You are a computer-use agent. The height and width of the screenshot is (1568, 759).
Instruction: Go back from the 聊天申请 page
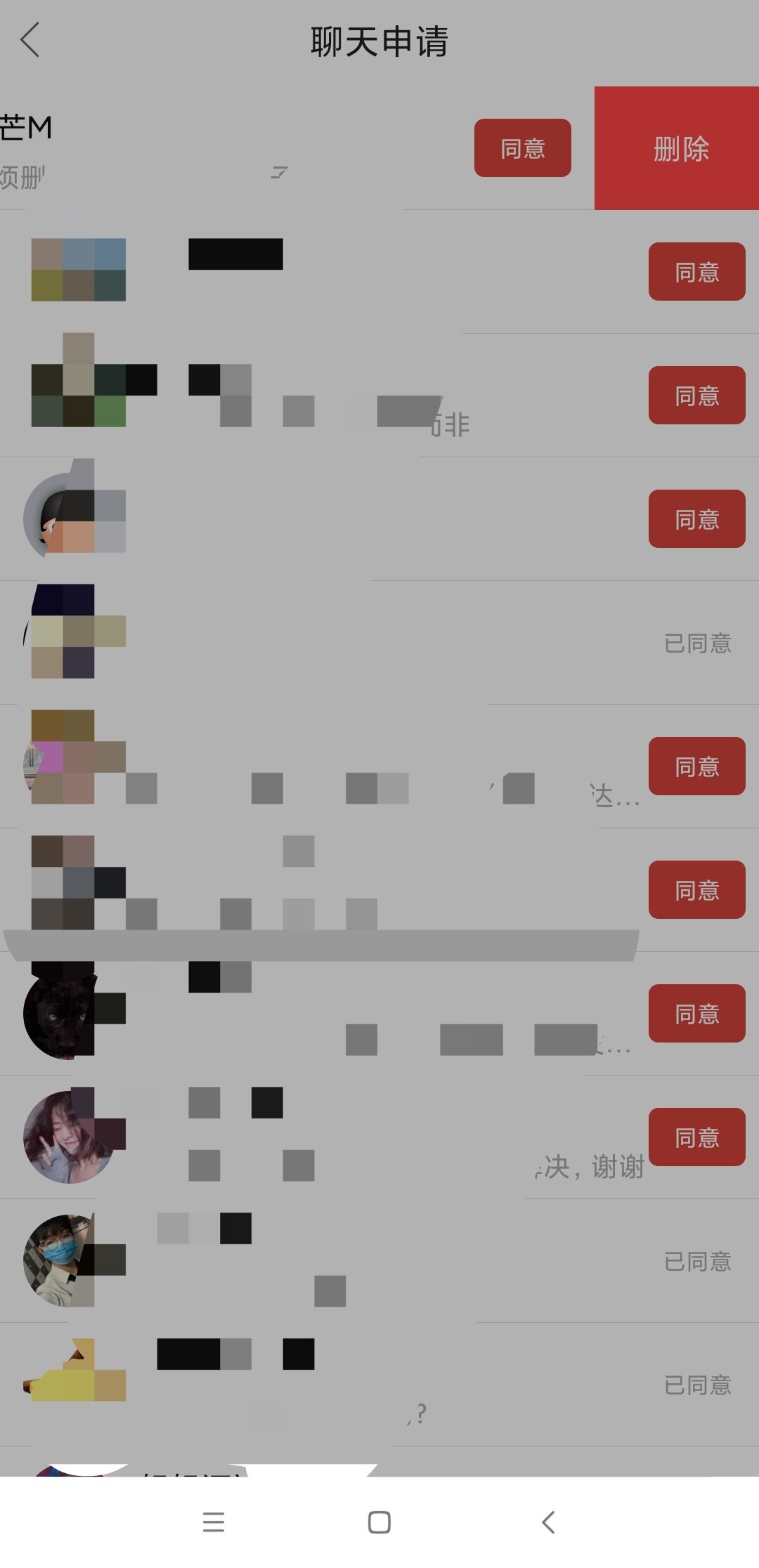30,40
